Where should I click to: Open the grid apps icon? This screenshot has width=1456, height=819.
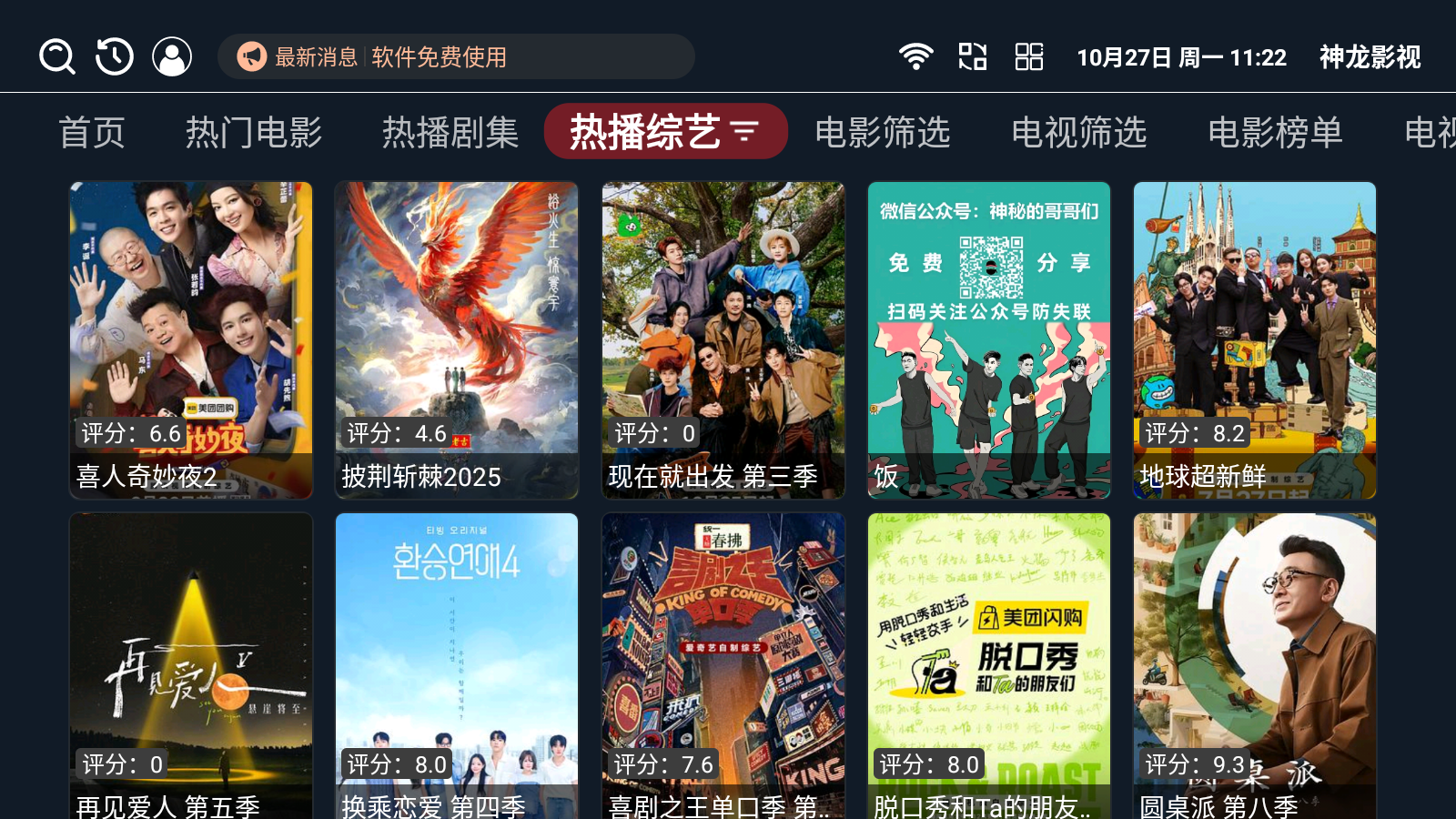tap(1029, 56)
